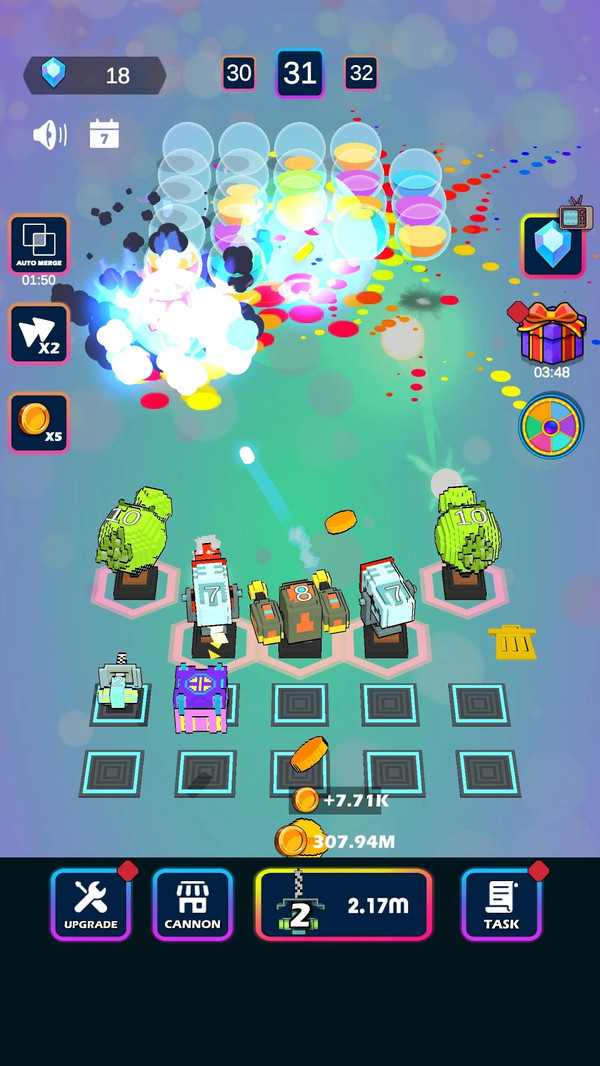The height and width of the screenshot is (1066, 600).
Task: Buy a level 2 cannon for 2.17M
Action: [343, 905]
